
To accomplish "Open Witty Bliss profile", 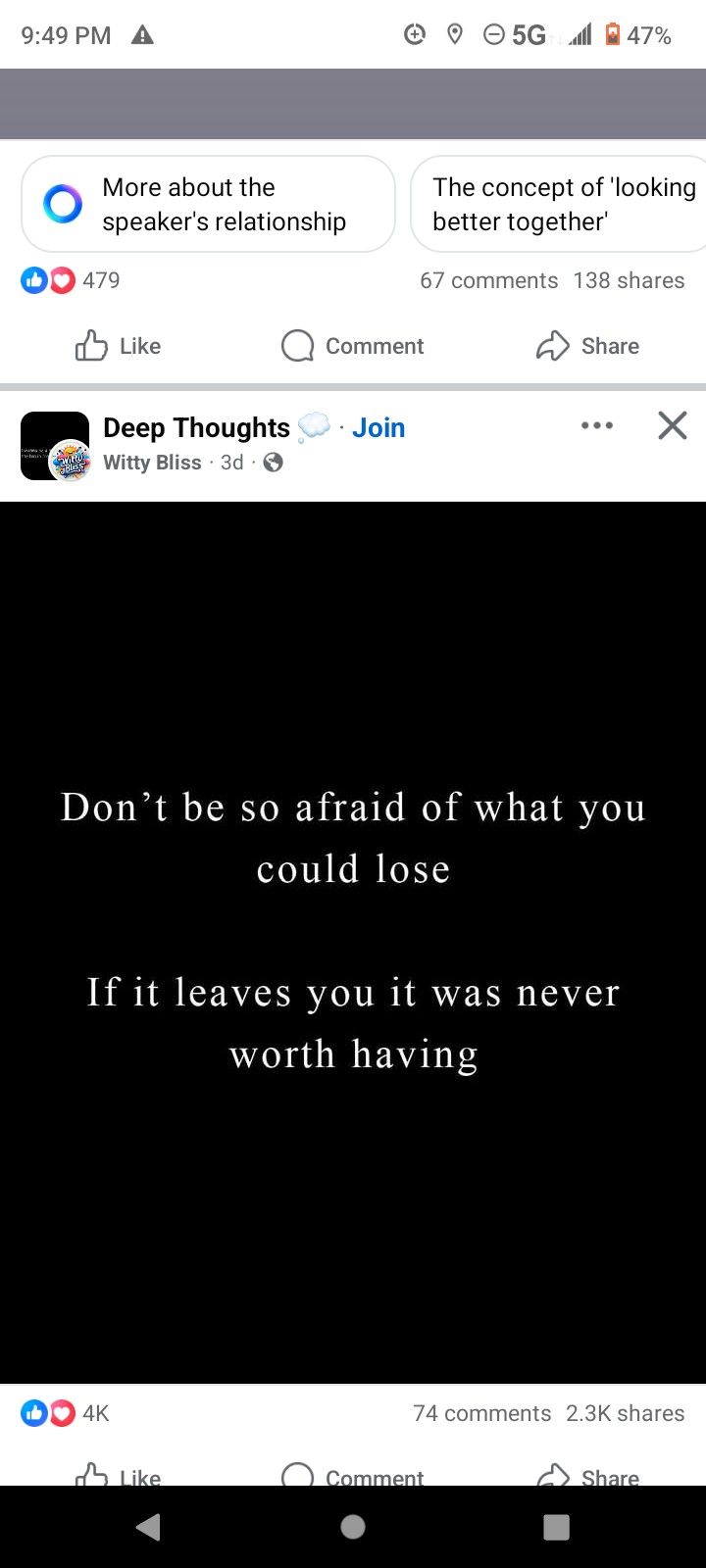I will (x=152, y=463).
